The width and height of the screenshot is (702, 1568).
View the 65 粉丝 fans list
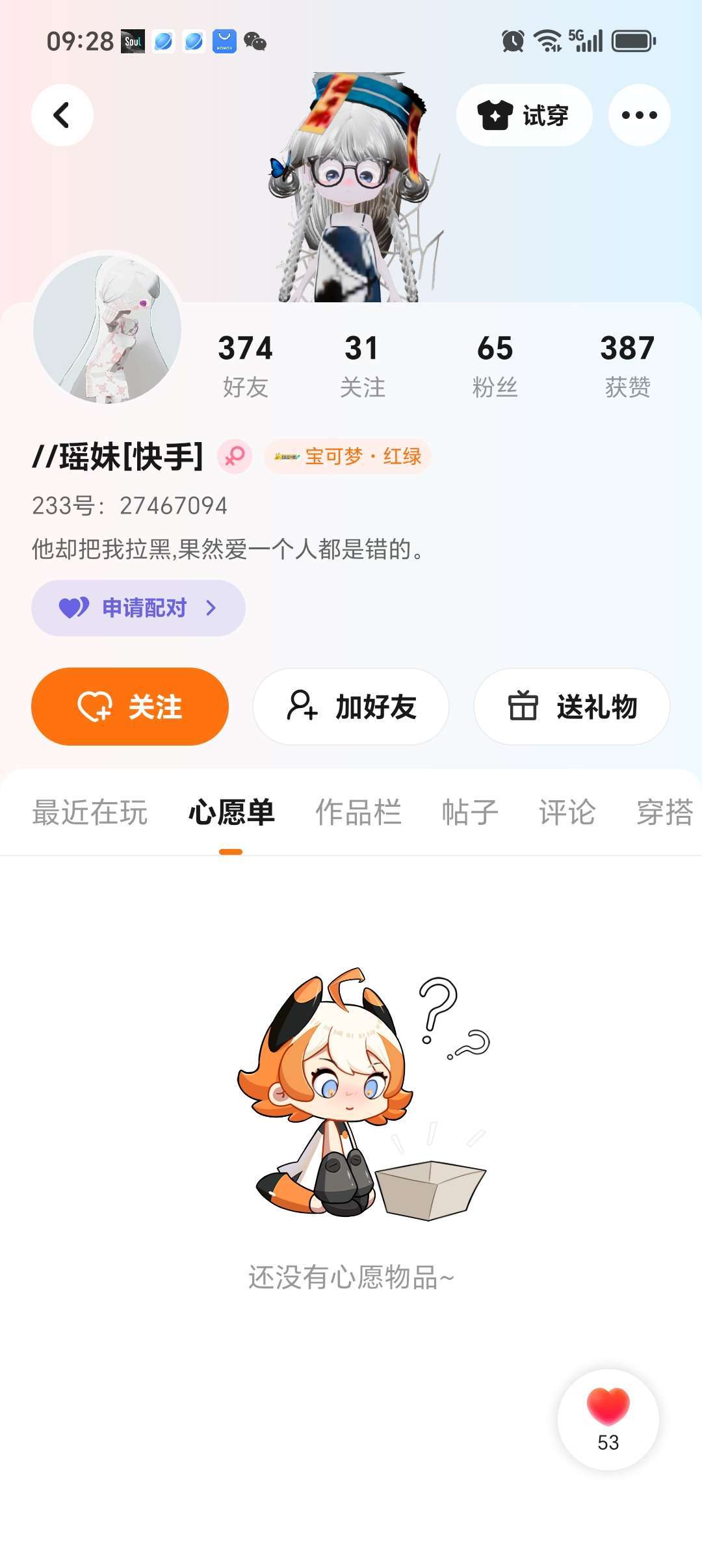coord(495,365)
